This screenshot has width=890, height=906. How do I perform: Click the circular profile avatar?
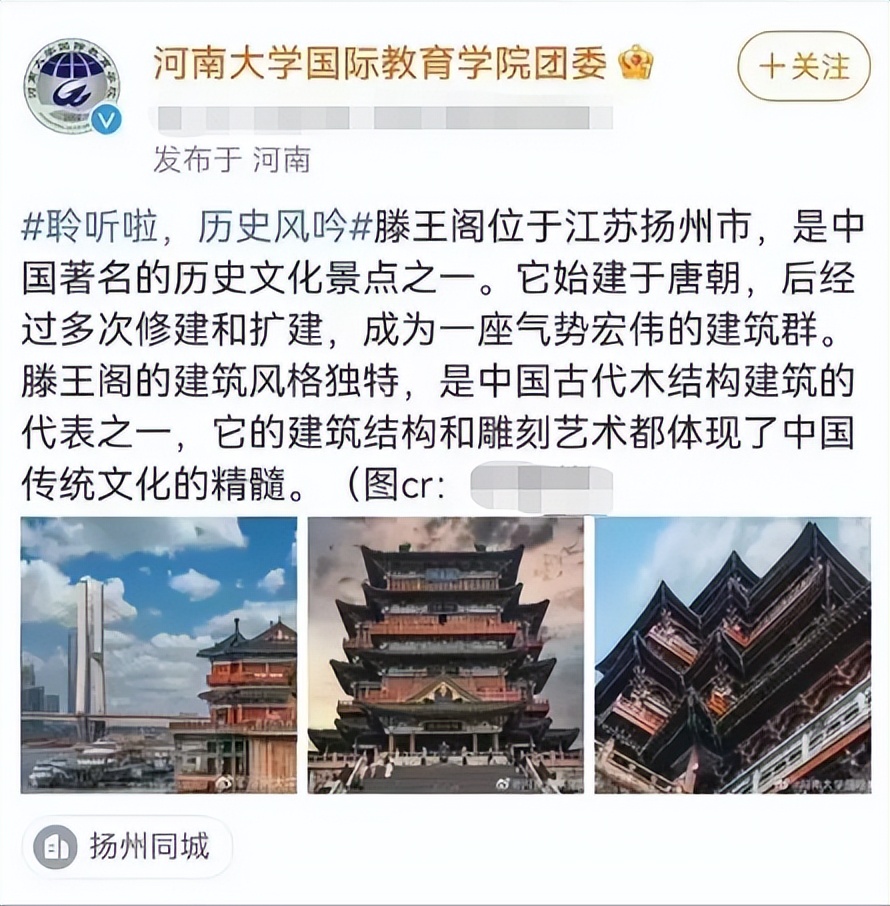(x=75, y=85)
